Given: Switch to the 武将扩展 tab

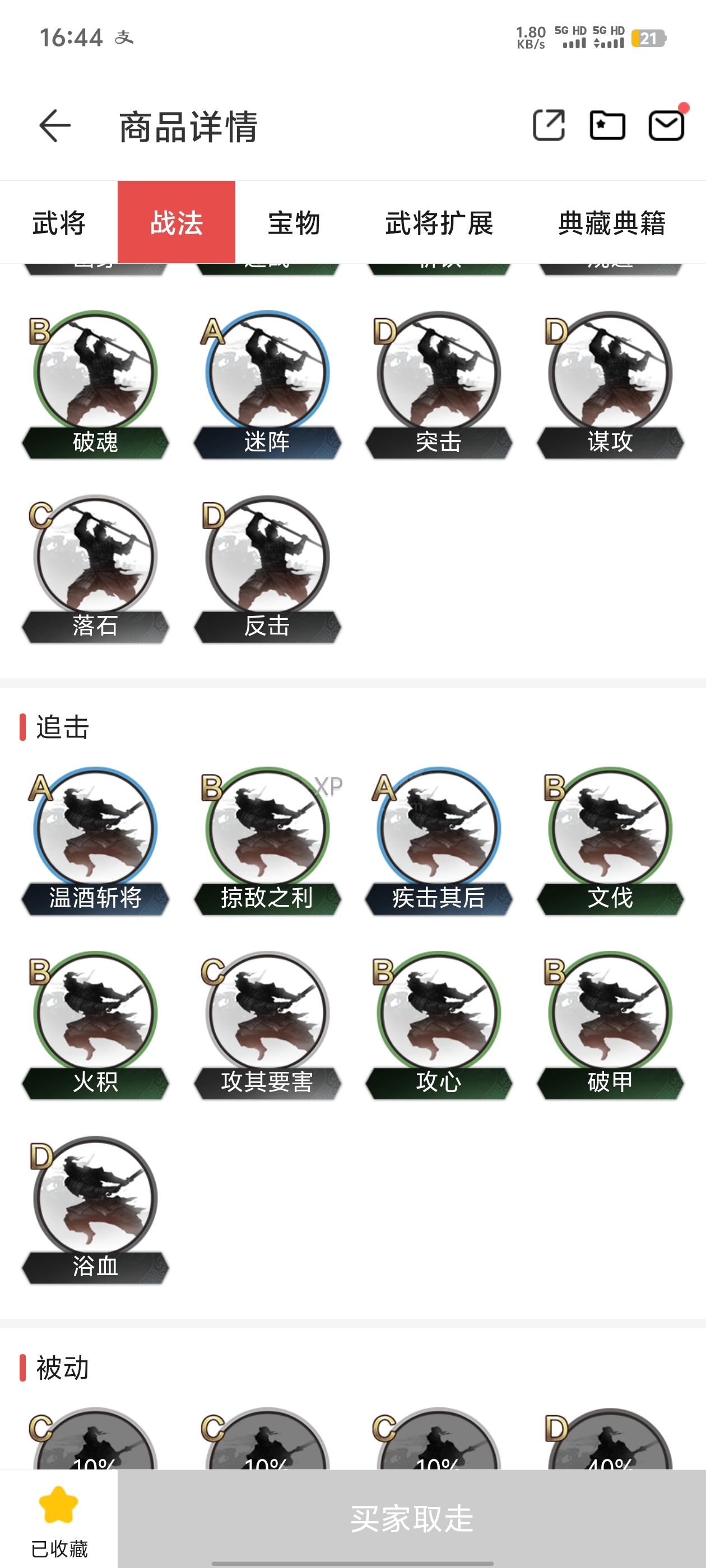Looking at the screenshot, I should tap(439, 223).
